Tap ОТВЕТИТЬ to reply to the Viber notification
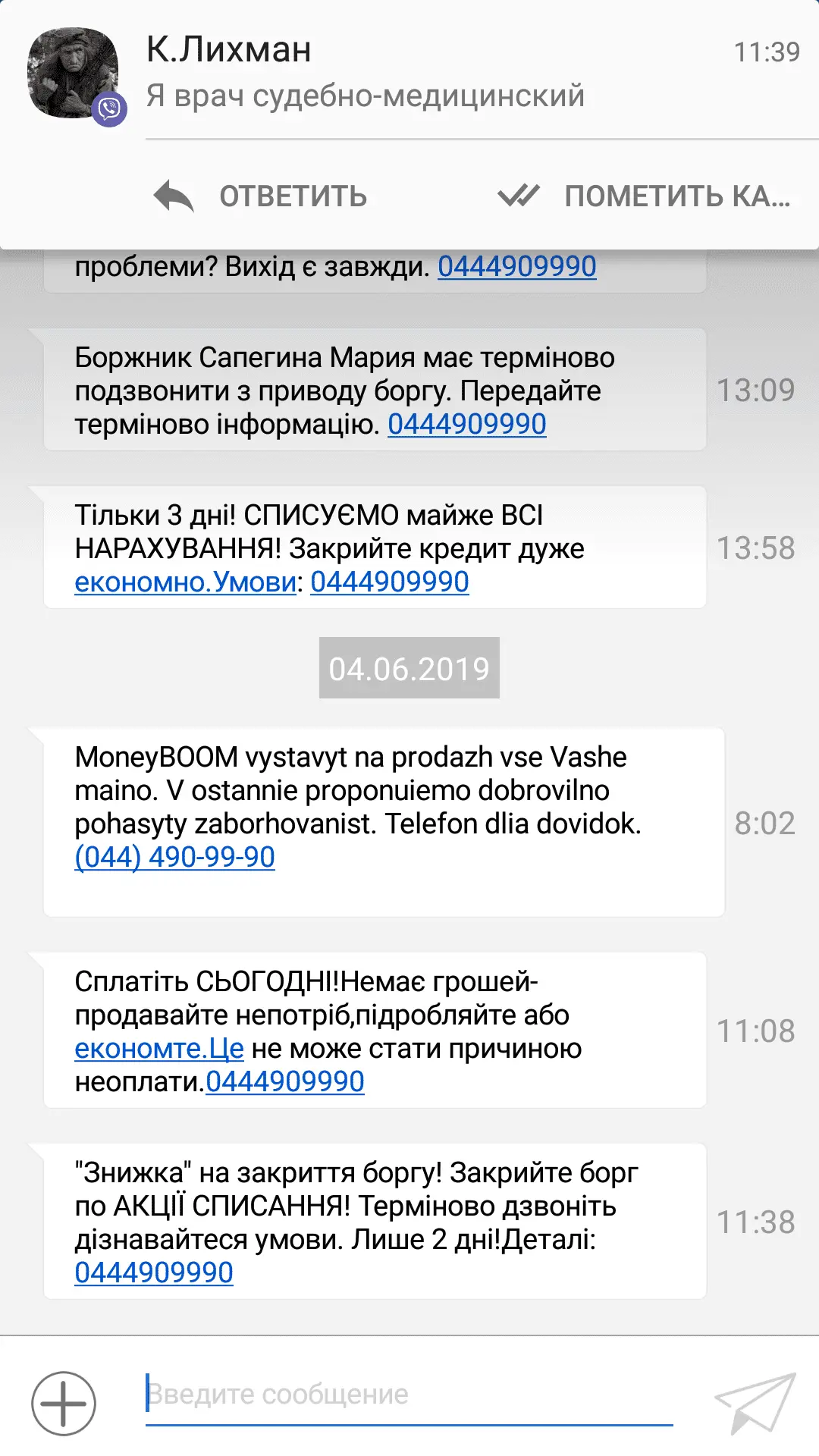Image resolution: width=819 pixels, height=1456 pixels. point(262,196)
